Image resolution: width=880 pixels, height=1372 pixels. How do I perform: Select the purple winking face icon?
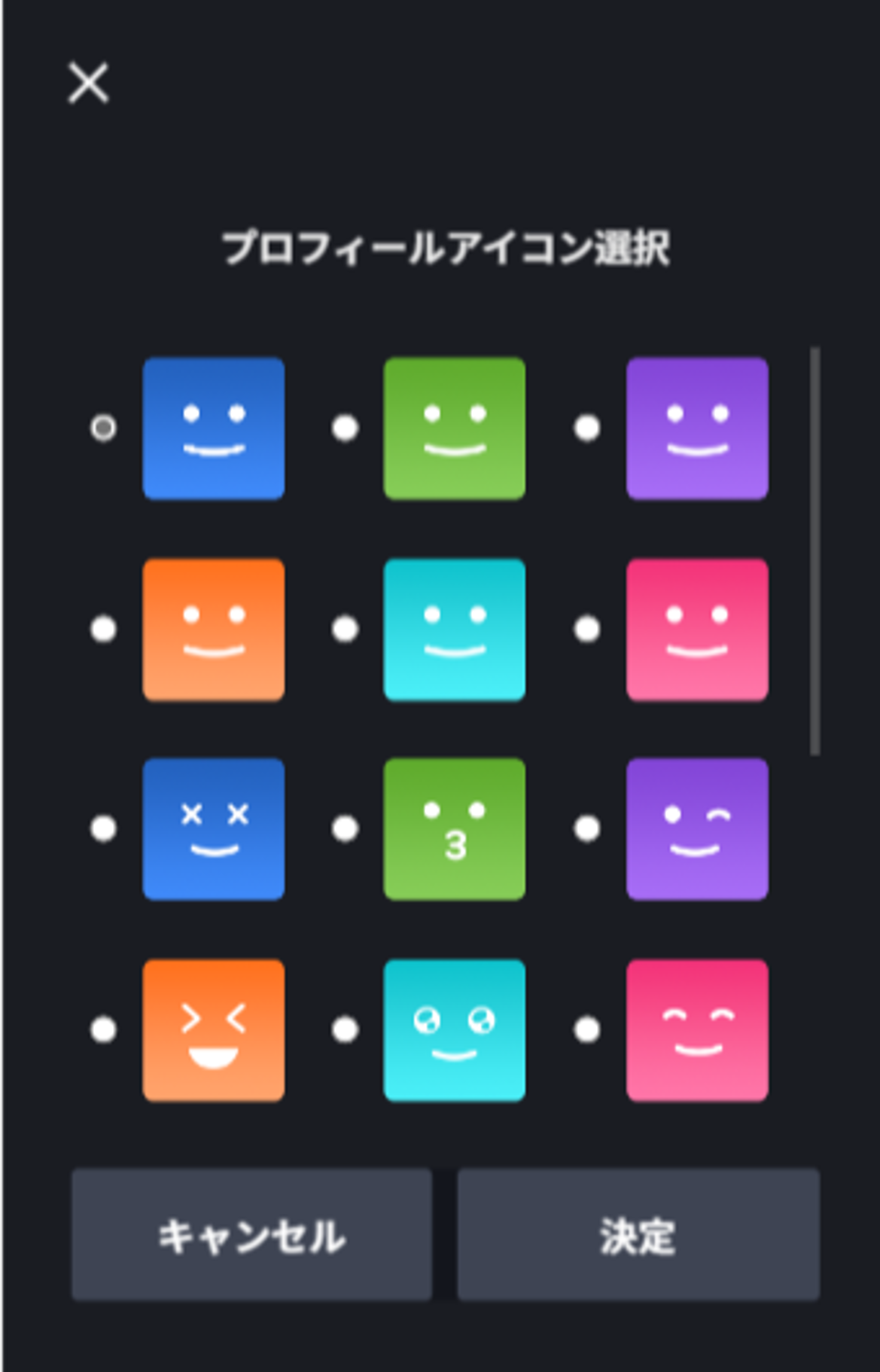click(x=696, y=831)
